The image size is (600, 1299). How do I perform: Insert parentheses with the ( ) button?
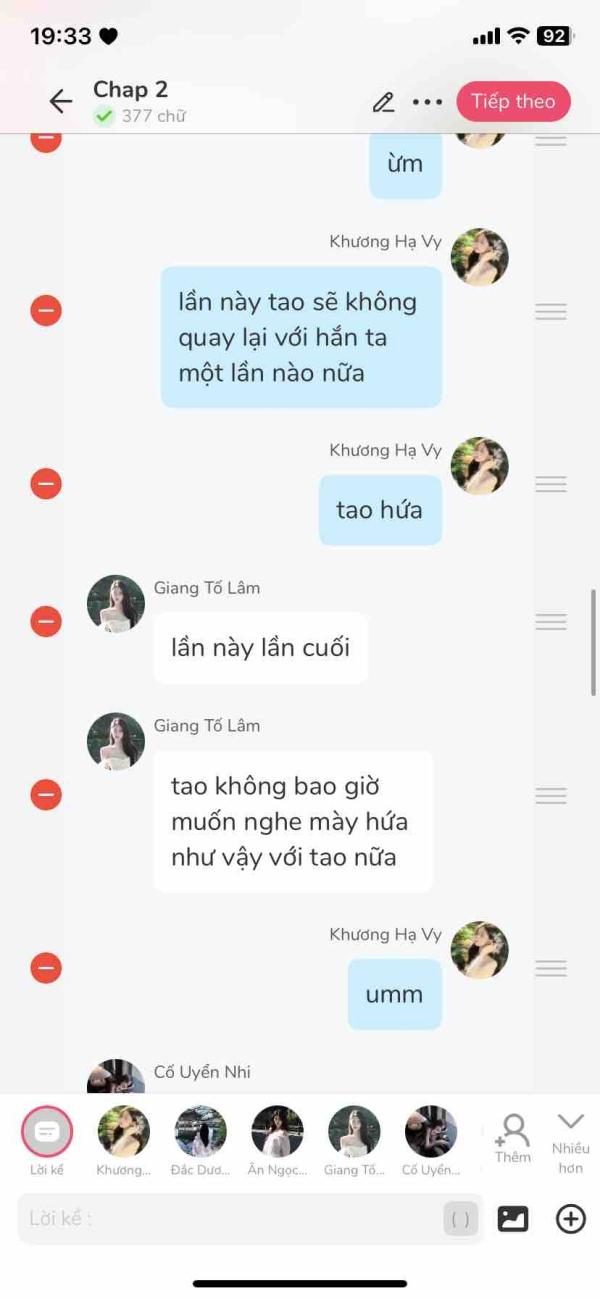[461, 1219]
